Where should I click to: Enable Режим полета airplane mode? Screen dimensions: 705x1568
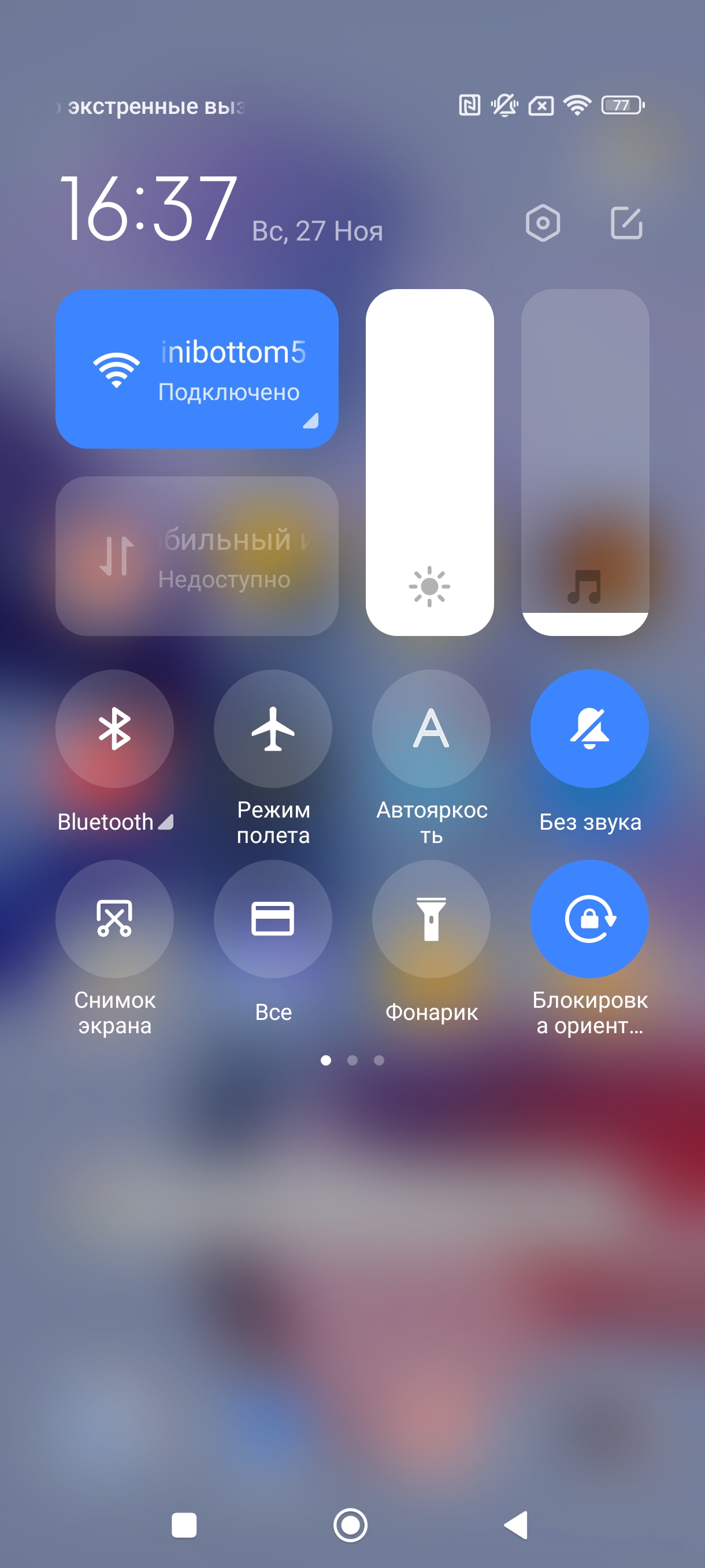click(x=273, y=728)
